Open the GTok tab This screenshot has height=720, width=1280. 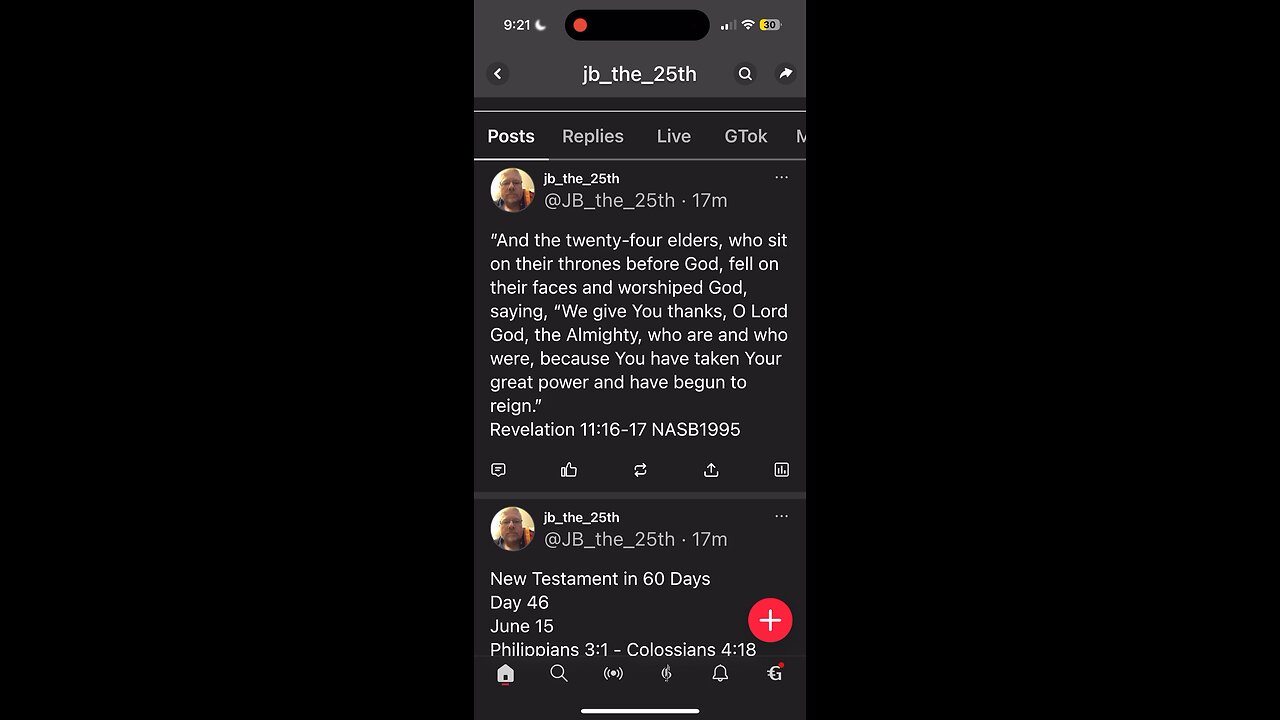coord(745,136)
